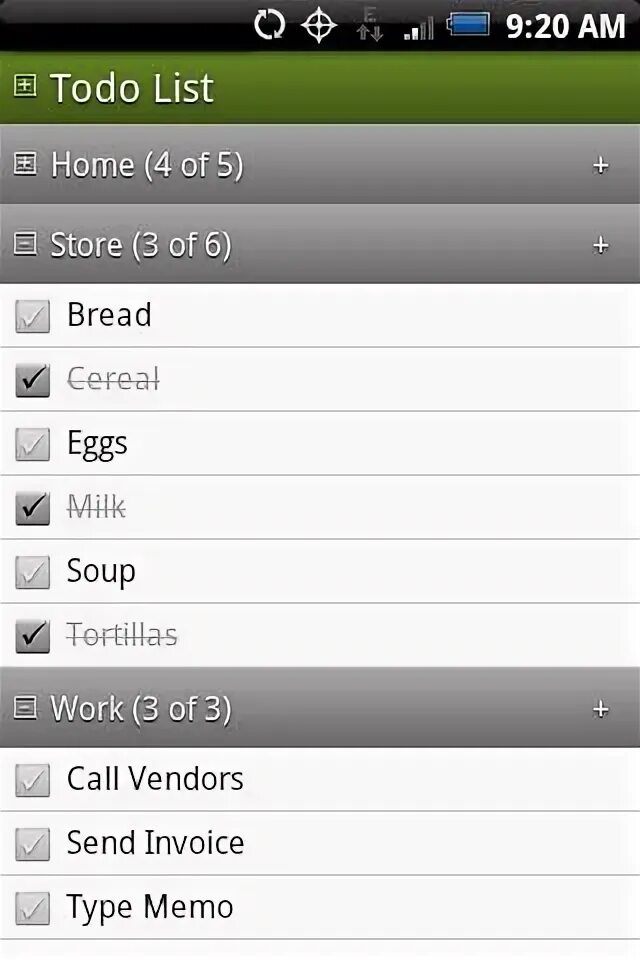
Task: Uncheck the Cereal item
Action: click(x=33, y=380)
